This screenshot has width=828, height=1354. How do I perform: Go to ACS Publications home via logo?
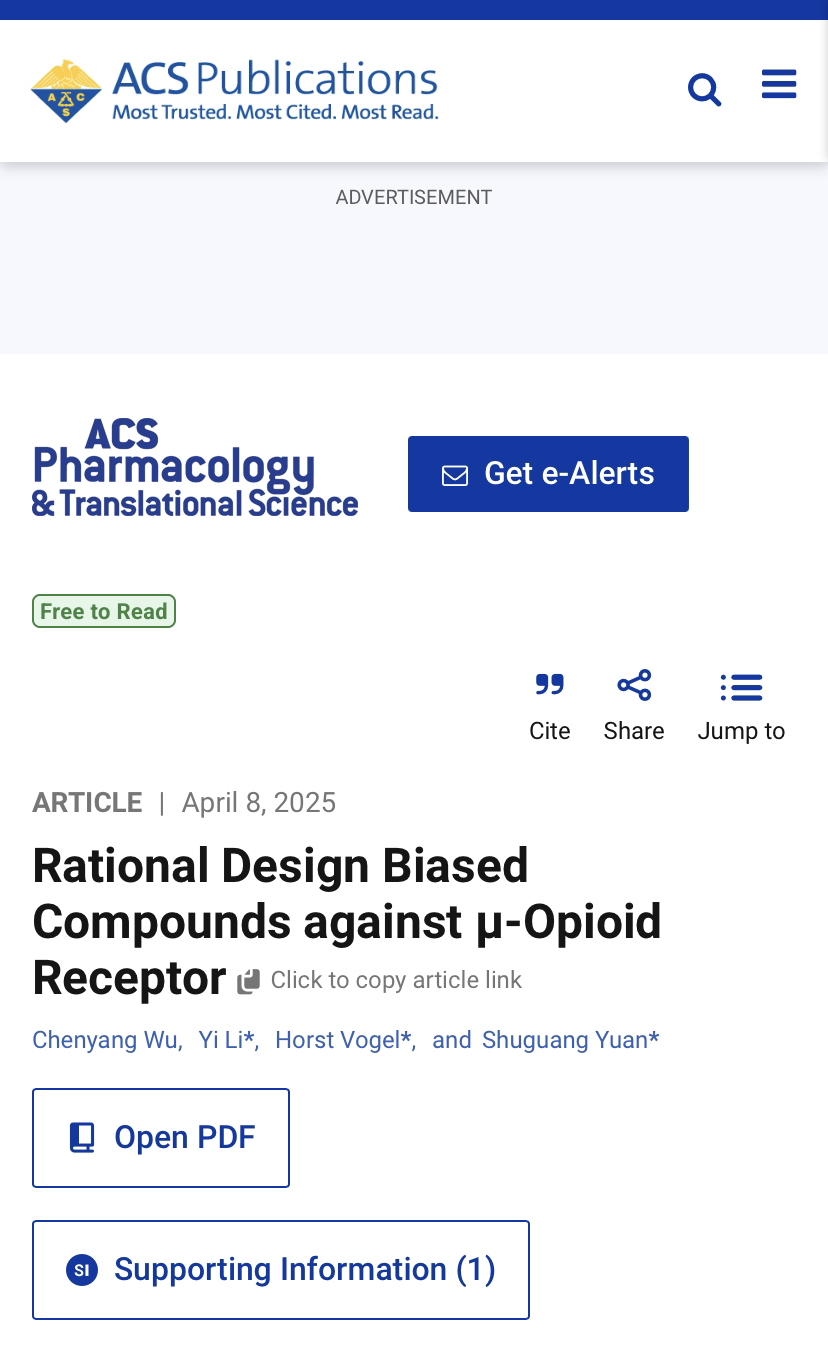click(x=234, y=91)
